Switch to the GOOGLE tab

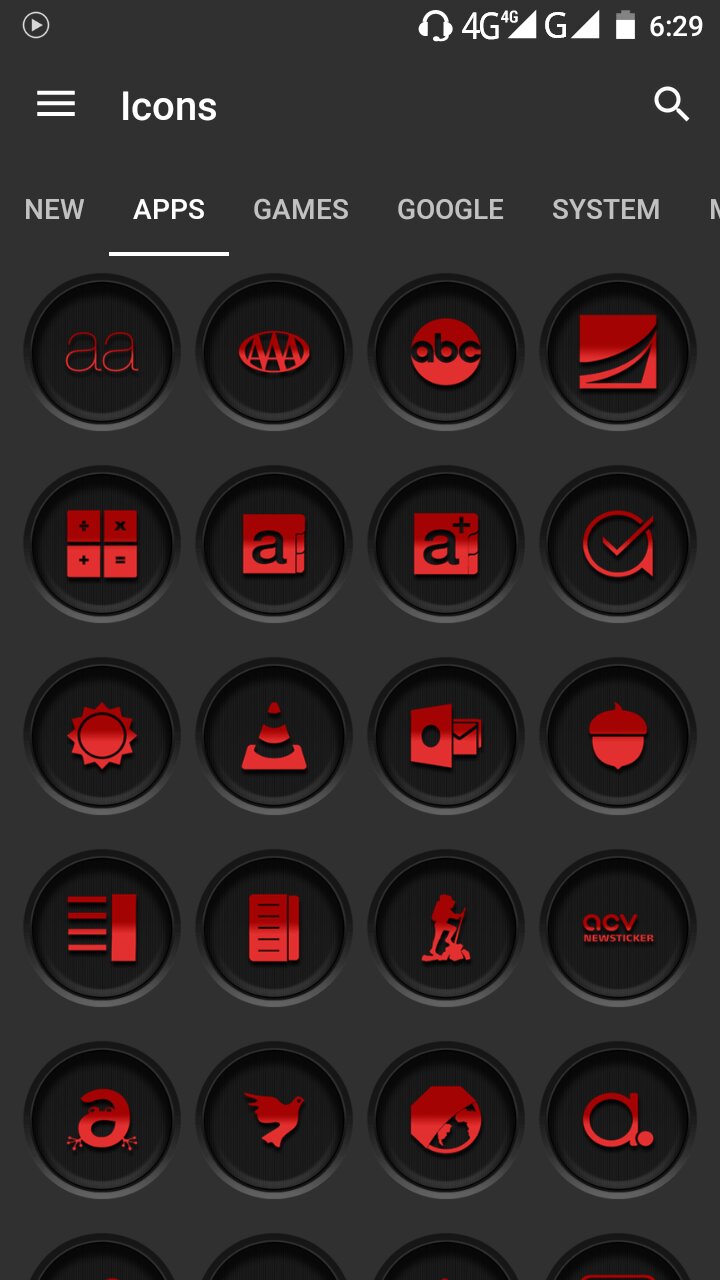(x=450, y=209)
